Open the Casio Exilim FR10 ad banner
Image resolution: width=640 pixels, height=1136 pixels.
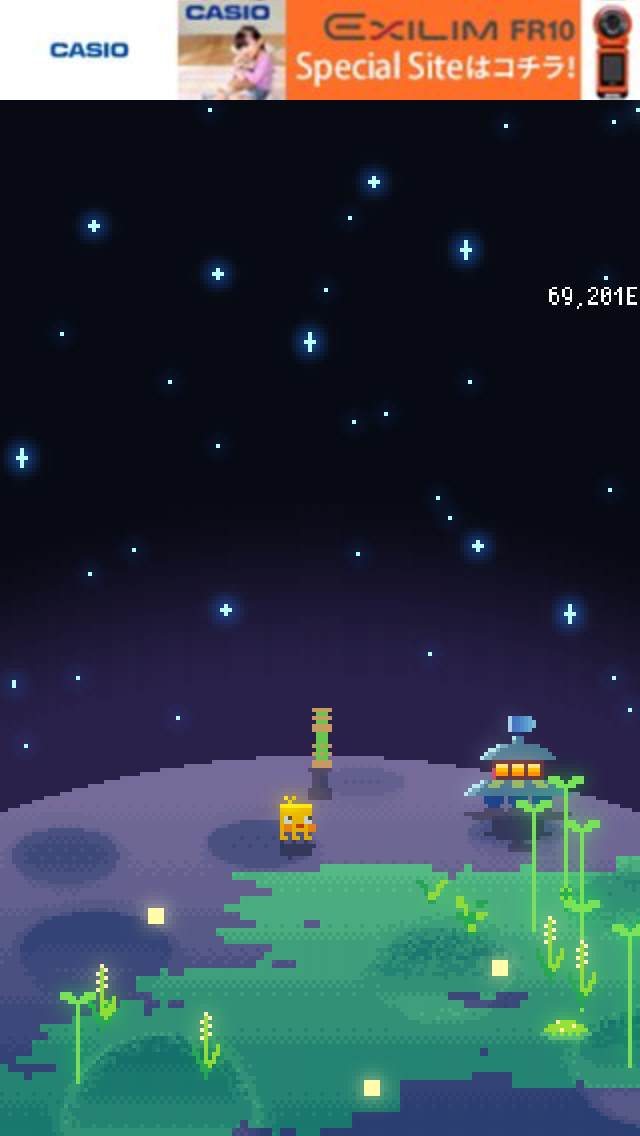(x=320, y=50)
